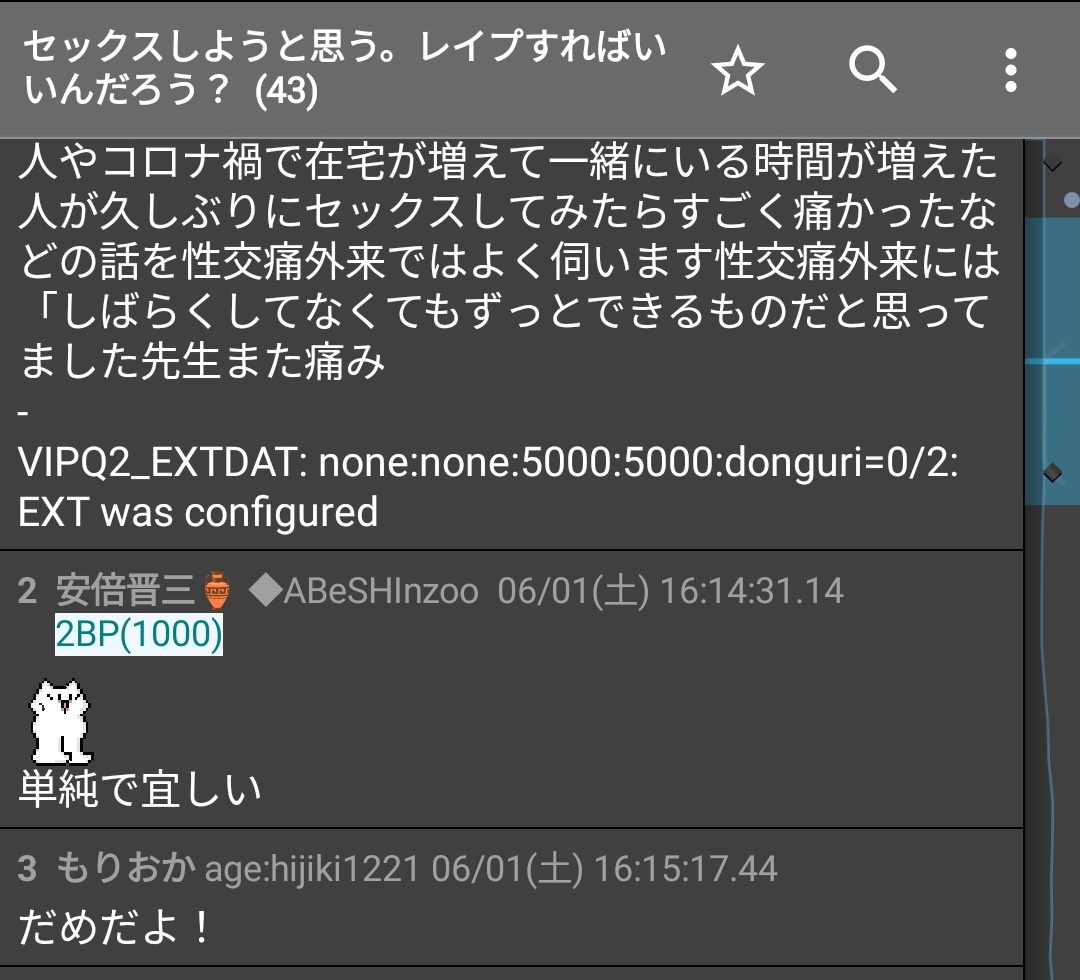
Task: Add this thread to favorites with the star
Action: click(x=738, y=71)
